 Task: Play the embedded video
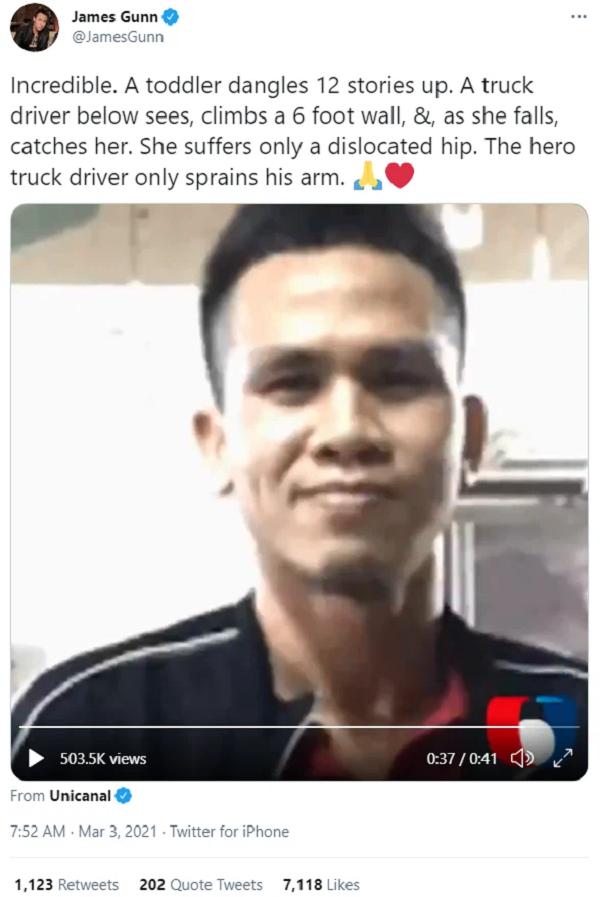tap(36, 758)
